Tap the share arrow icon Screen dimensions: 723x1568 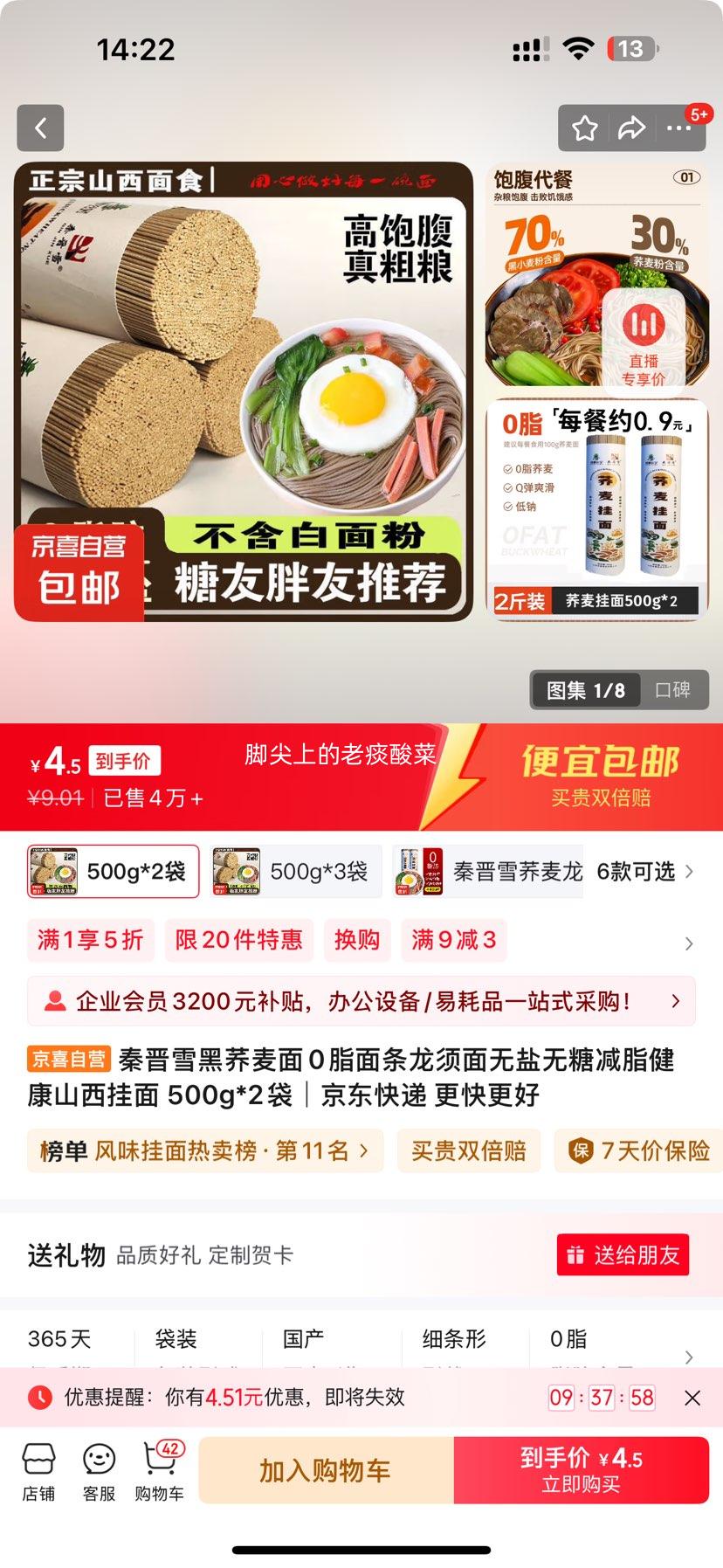[630, 128]
